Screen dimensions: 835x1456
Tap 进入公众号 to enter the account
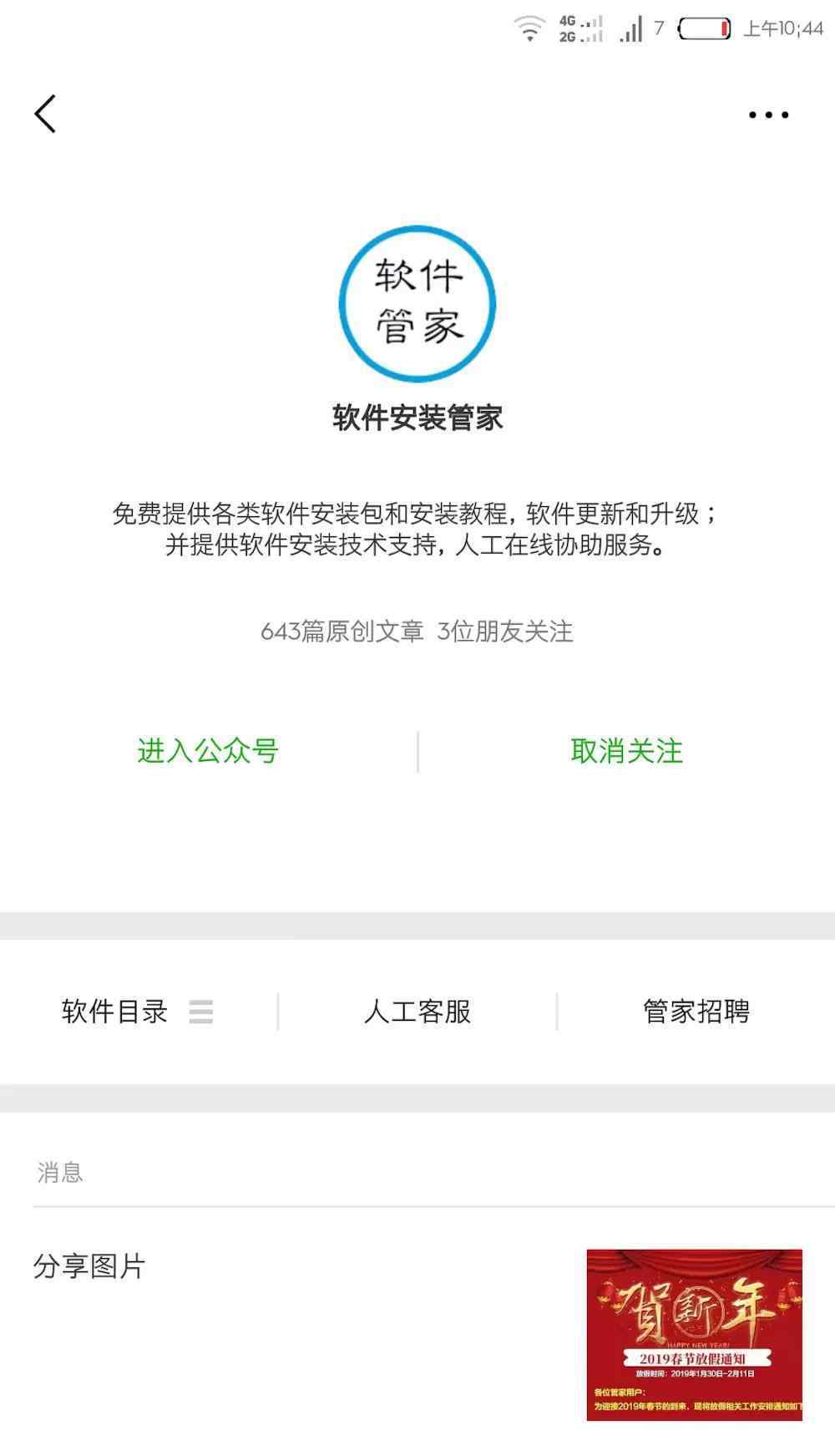point(208,751)
